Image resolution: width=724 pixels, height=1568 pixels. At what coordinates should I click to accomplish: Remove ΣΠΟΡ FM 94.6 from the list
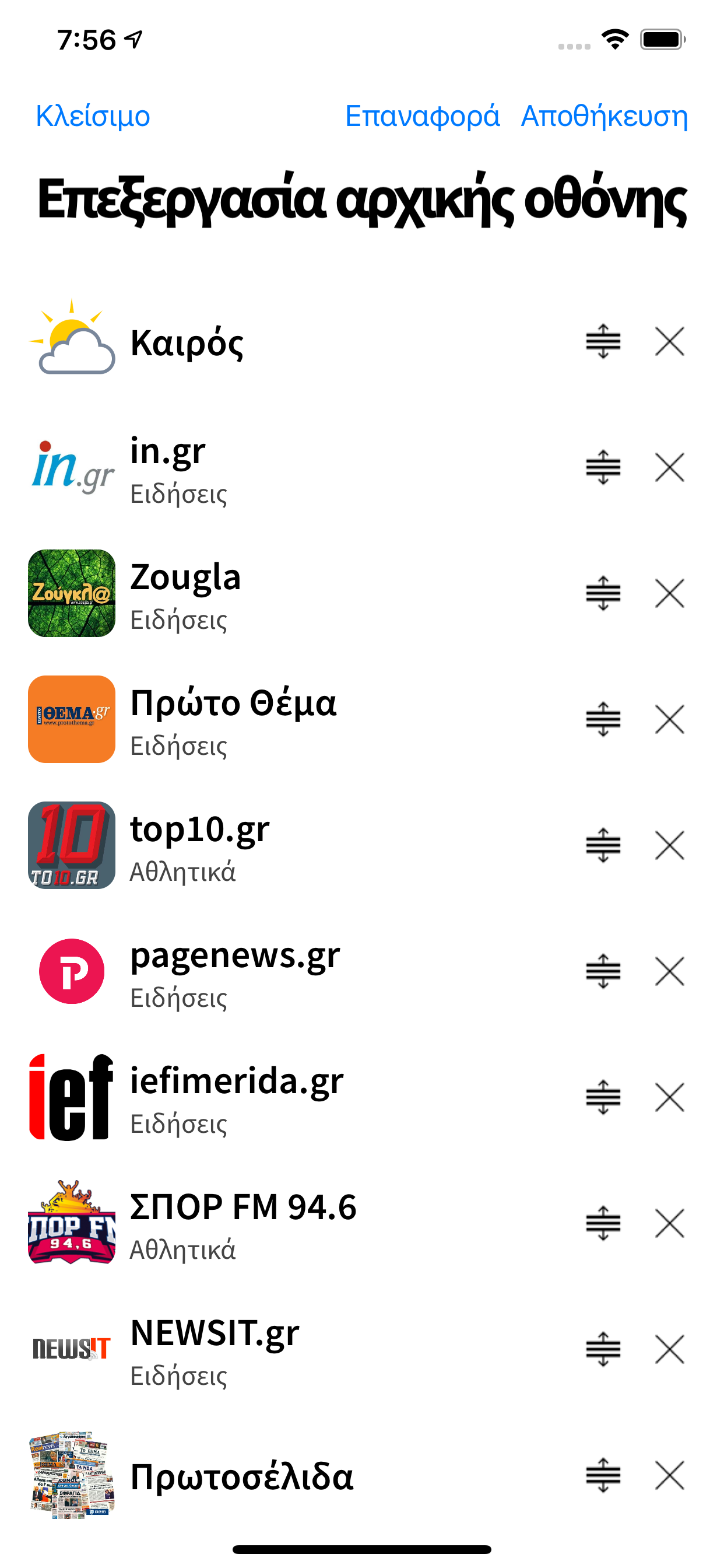tap(669, 1223)
